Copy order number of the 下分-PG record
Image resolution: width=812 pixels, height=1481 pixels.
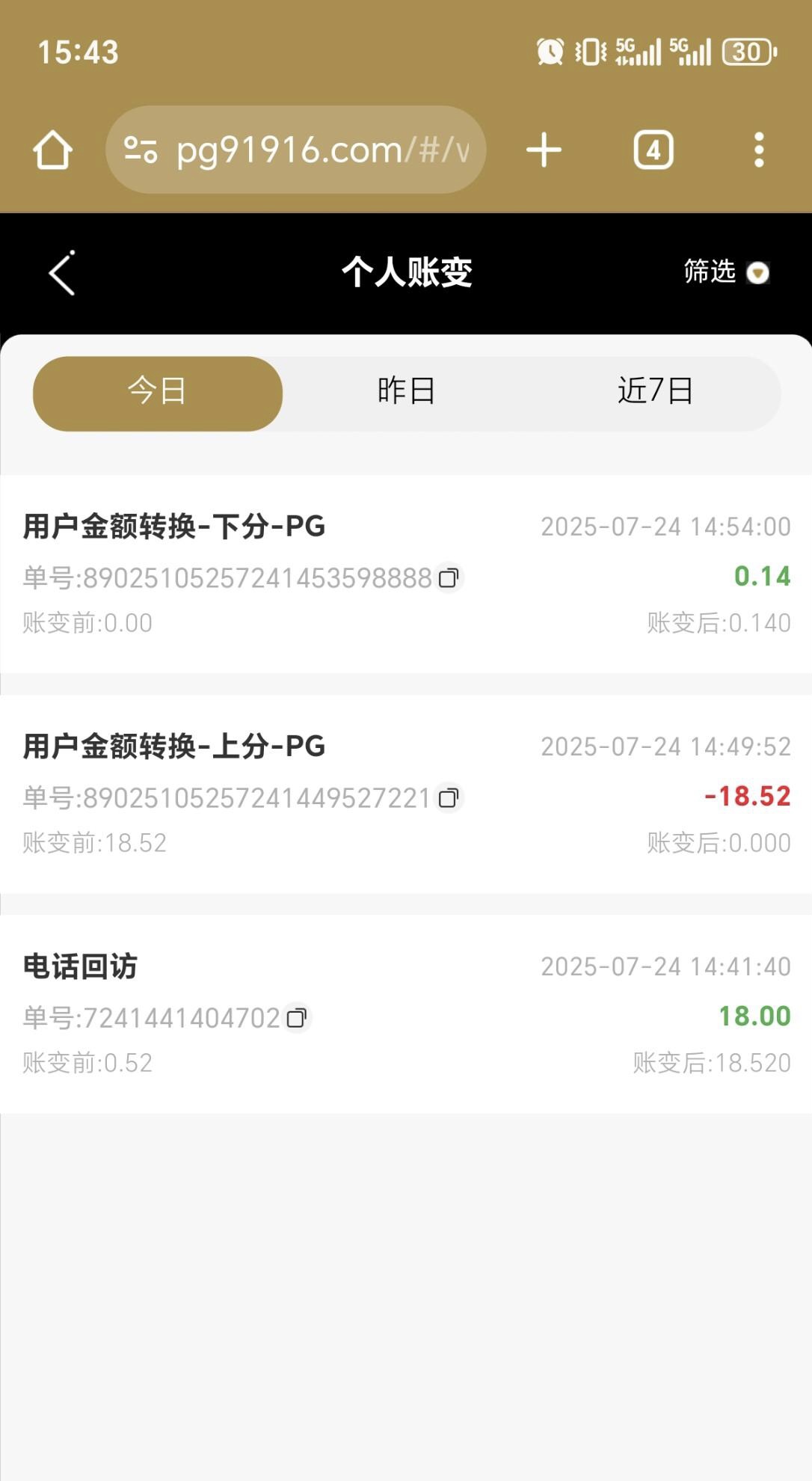[x=449, y=577]
